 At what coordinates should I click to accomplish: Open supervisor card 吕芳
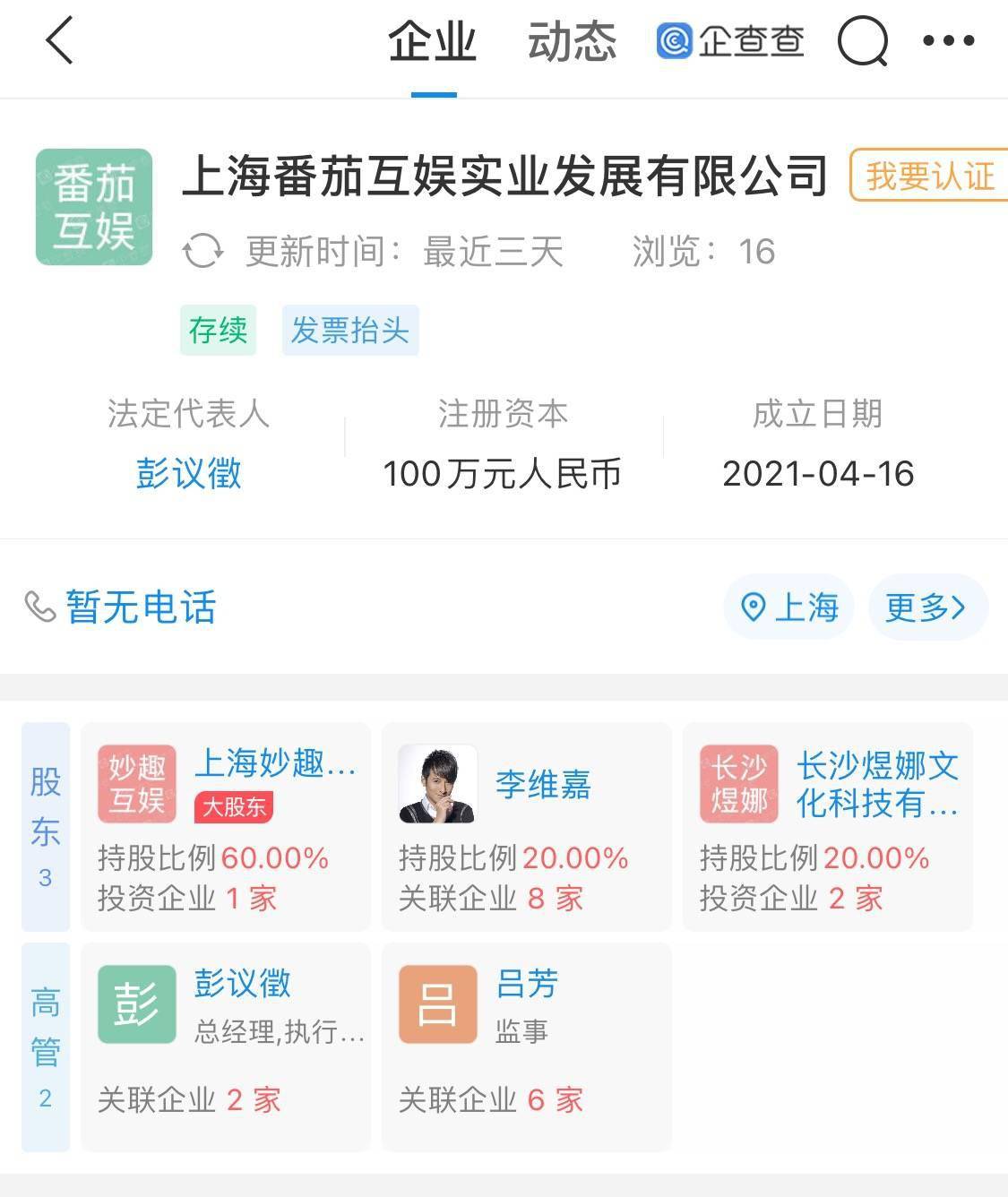(526, 1046)
